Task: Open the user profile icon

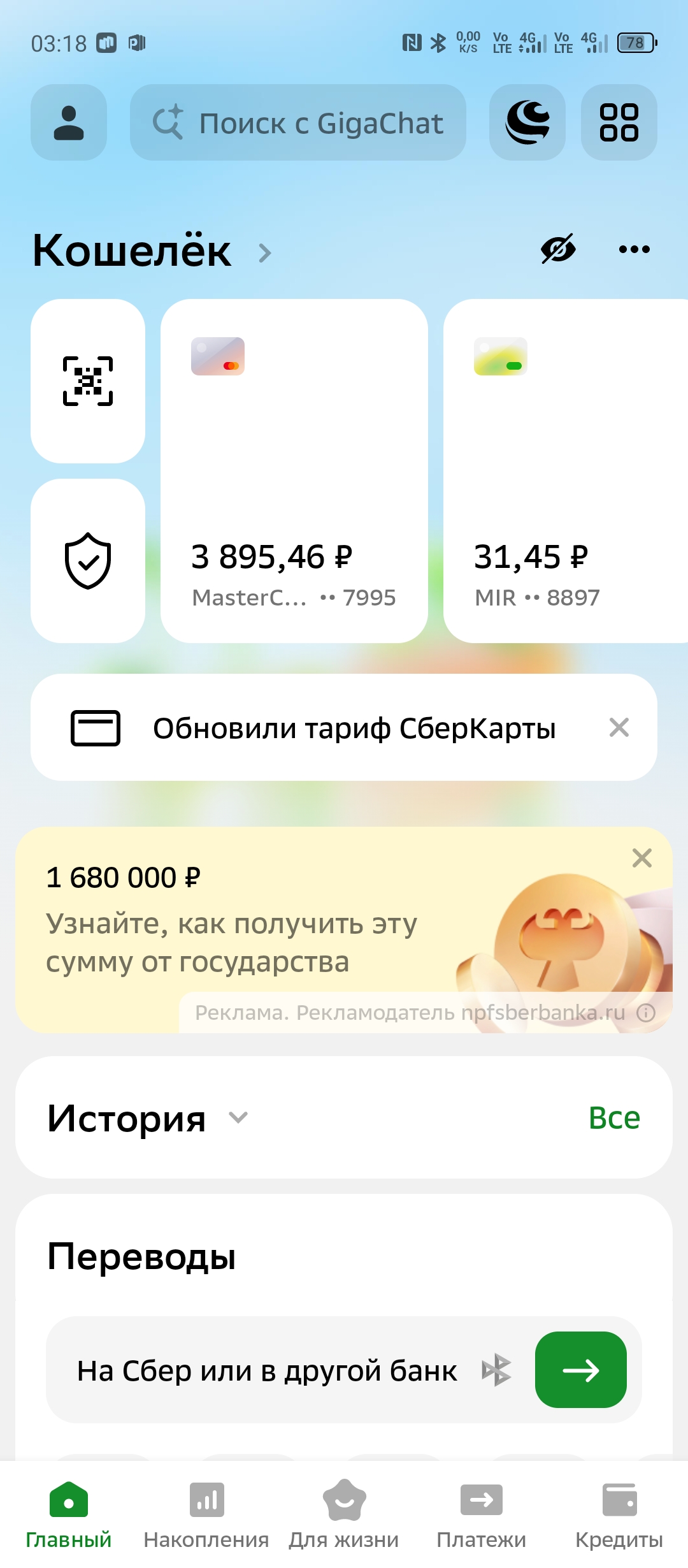Action: 69,122
